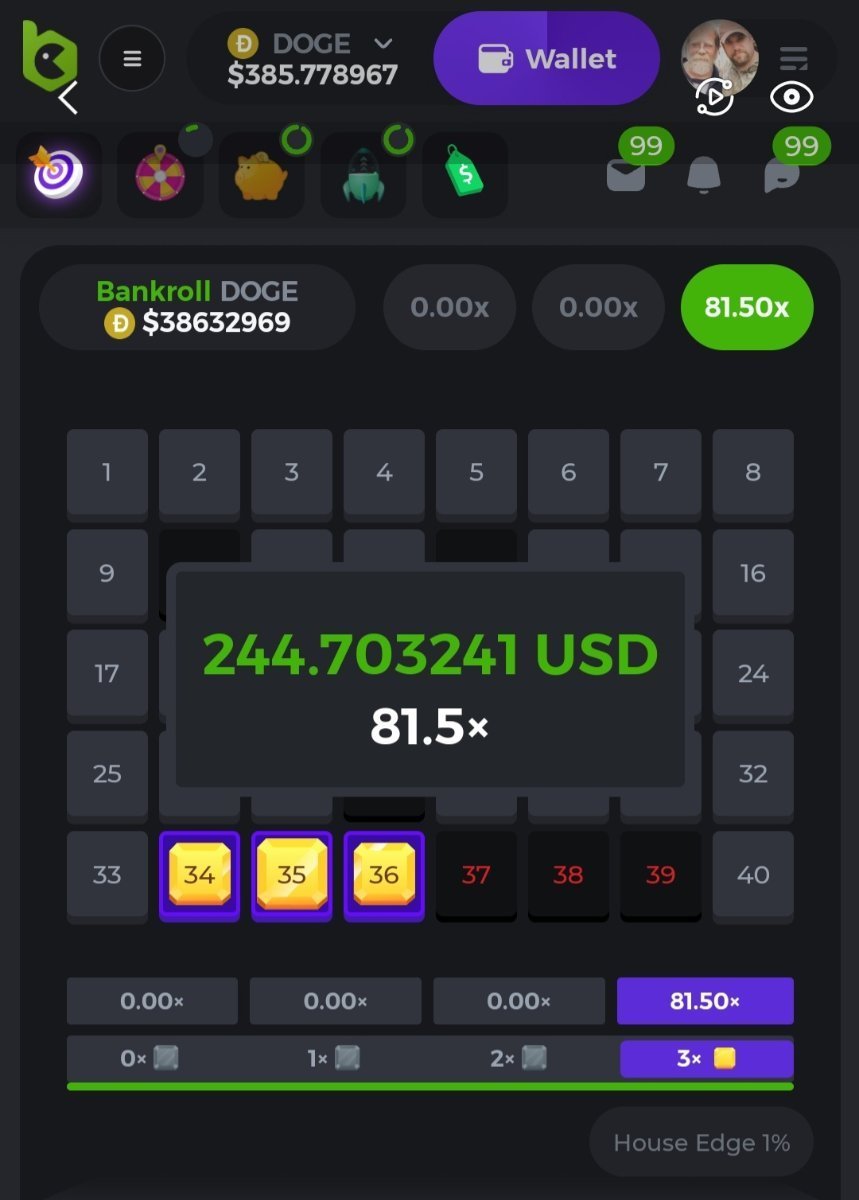The width and height of the screenshot is (859, 1200).
Task: Toggle the eye visibility icon
Action: 791,97
